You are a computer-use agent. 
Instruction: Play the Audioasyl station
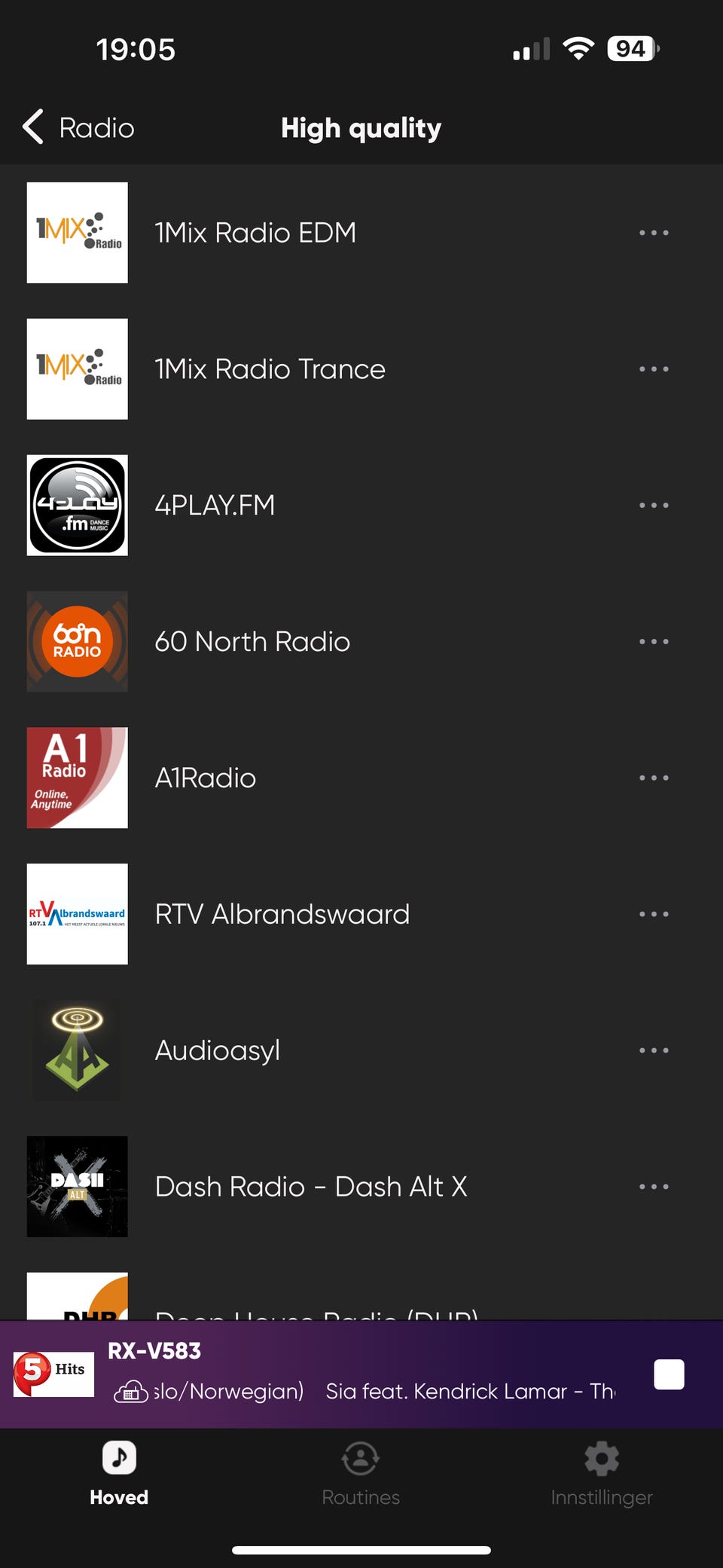[217, 1050]
